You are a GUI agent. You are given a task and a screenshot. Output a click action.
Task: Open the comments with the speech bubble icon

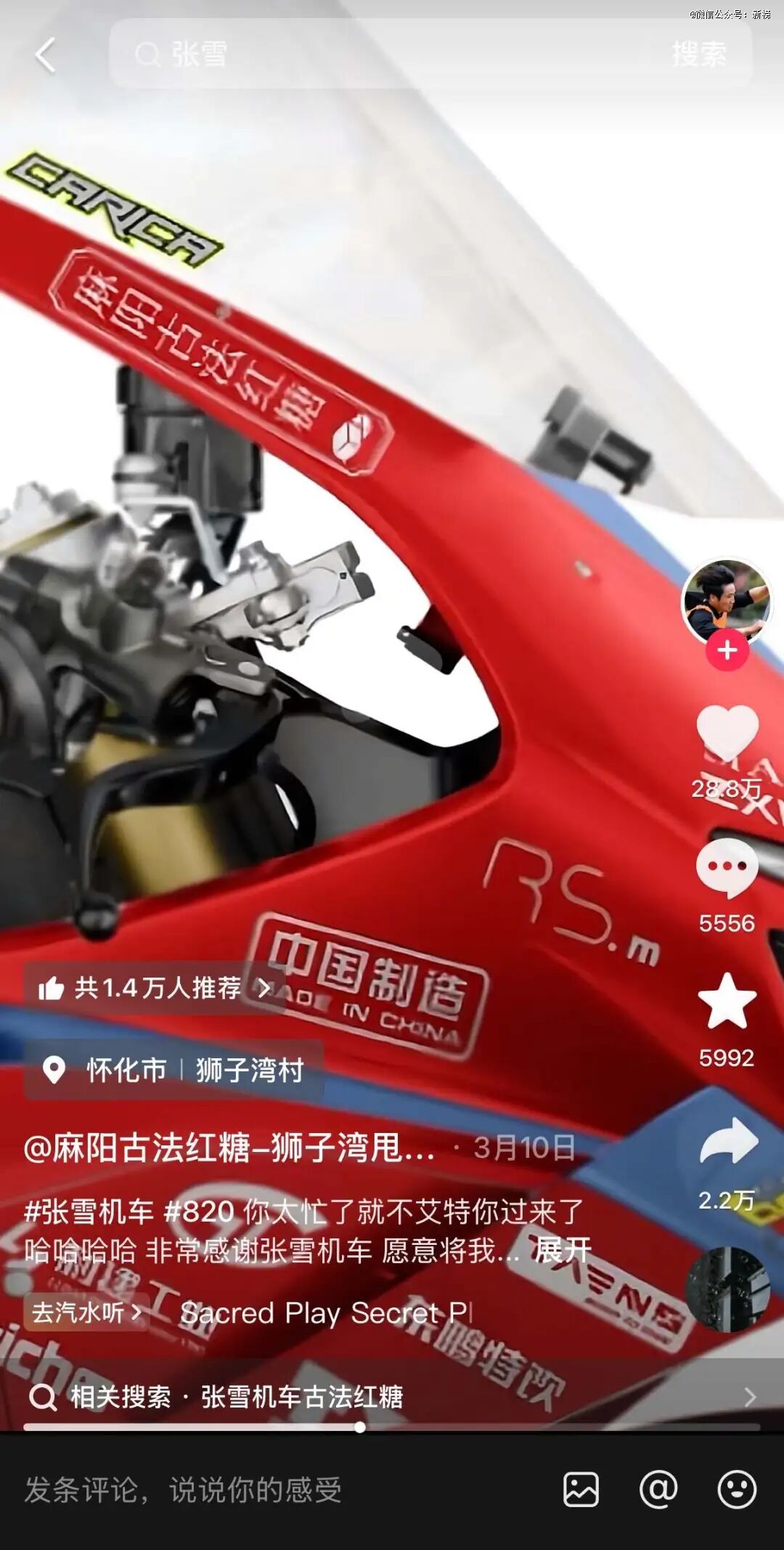(x=727, y=868)
